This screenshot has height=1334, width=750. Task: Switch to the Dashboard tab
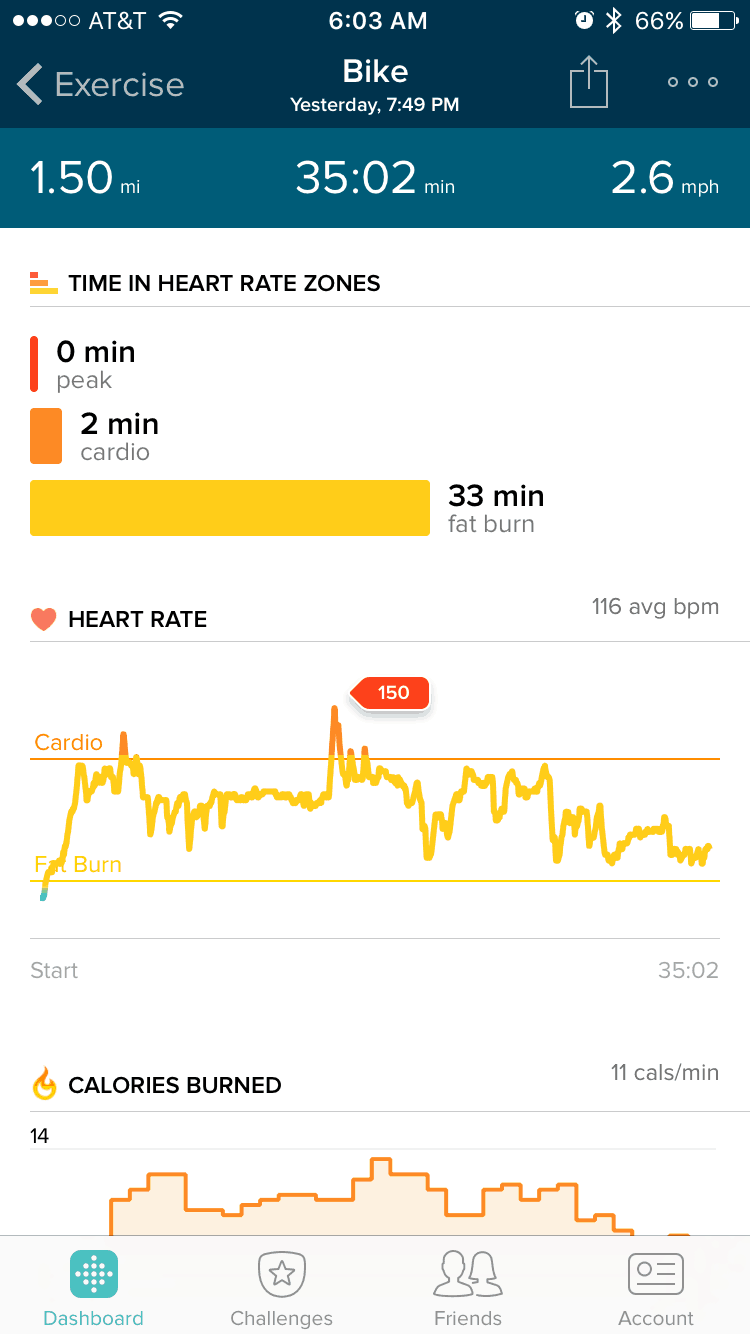pos(94,1289)
